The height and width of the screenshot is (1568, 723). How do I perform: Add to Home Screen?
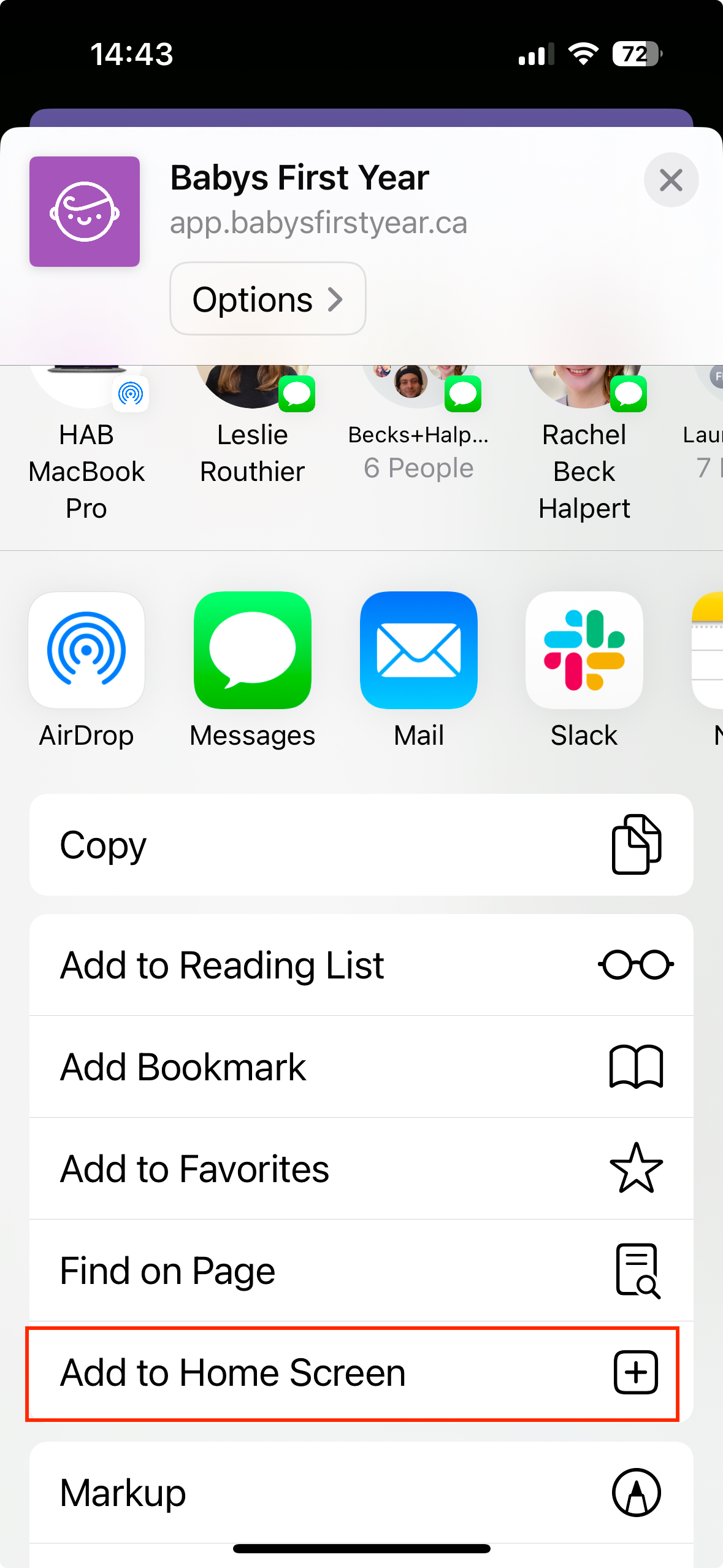(353, 1373)
